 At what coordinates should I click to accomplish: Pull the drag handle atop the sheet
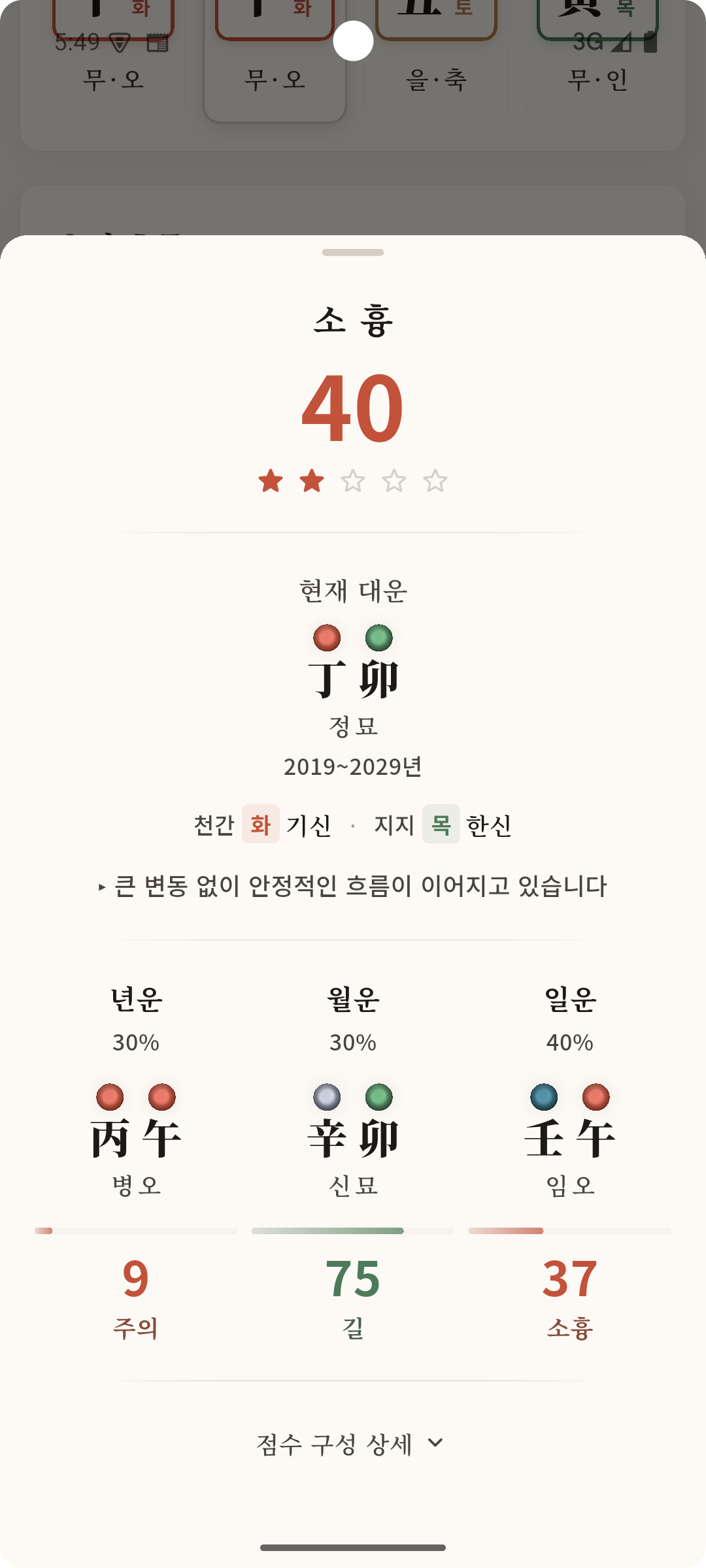[353, 253]
